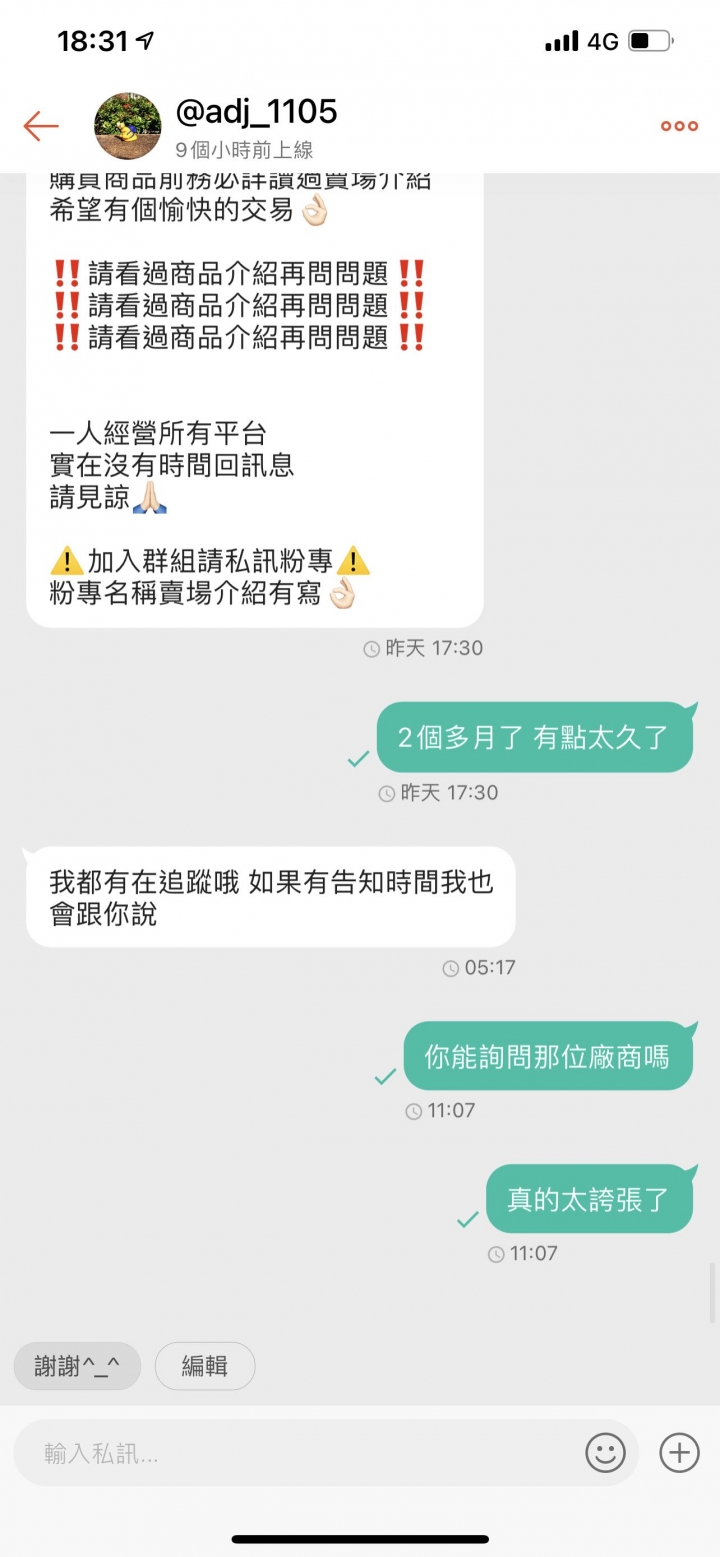
Task: Open the more options menu via three dots
Action: 678,126
